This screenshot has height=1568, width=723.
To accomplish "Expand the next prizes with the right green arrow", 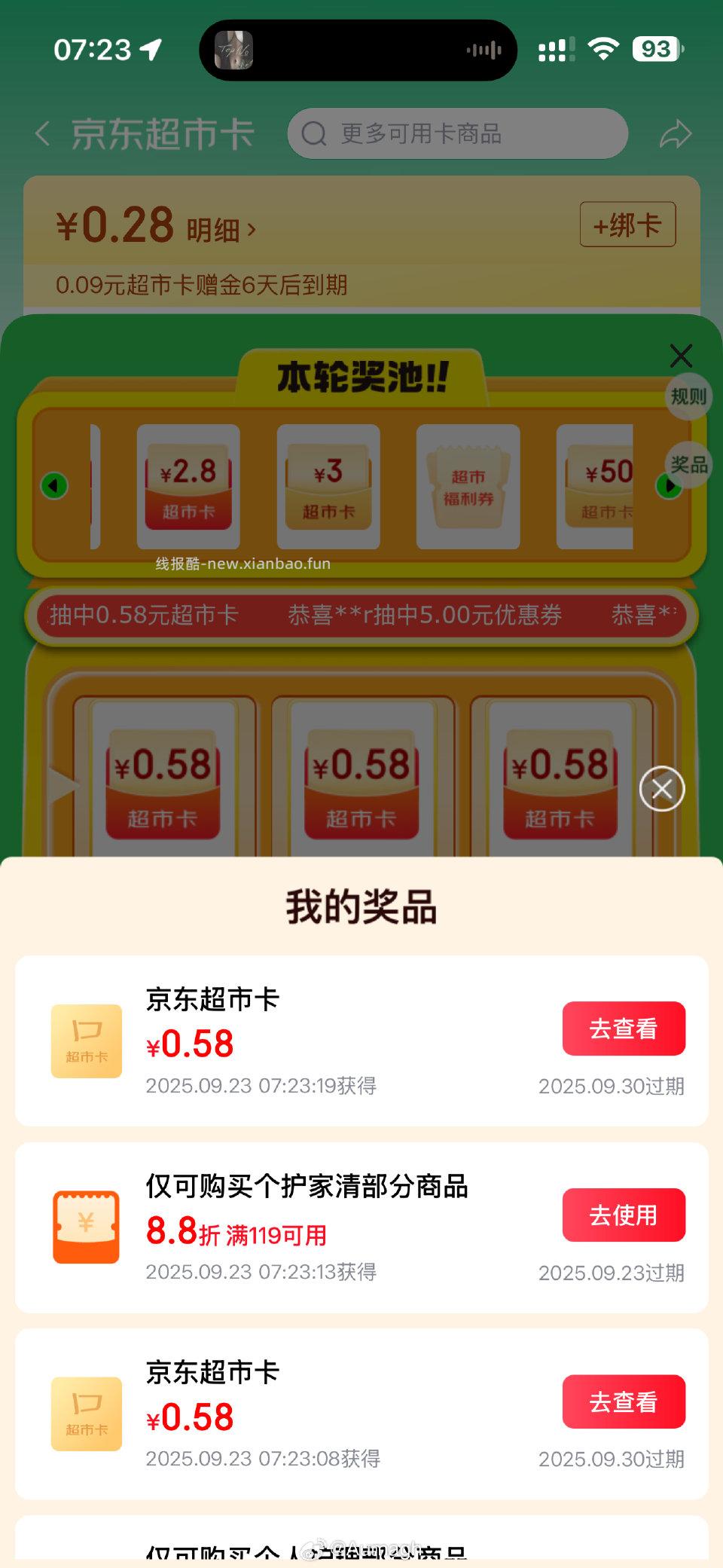I will [667, 486].
